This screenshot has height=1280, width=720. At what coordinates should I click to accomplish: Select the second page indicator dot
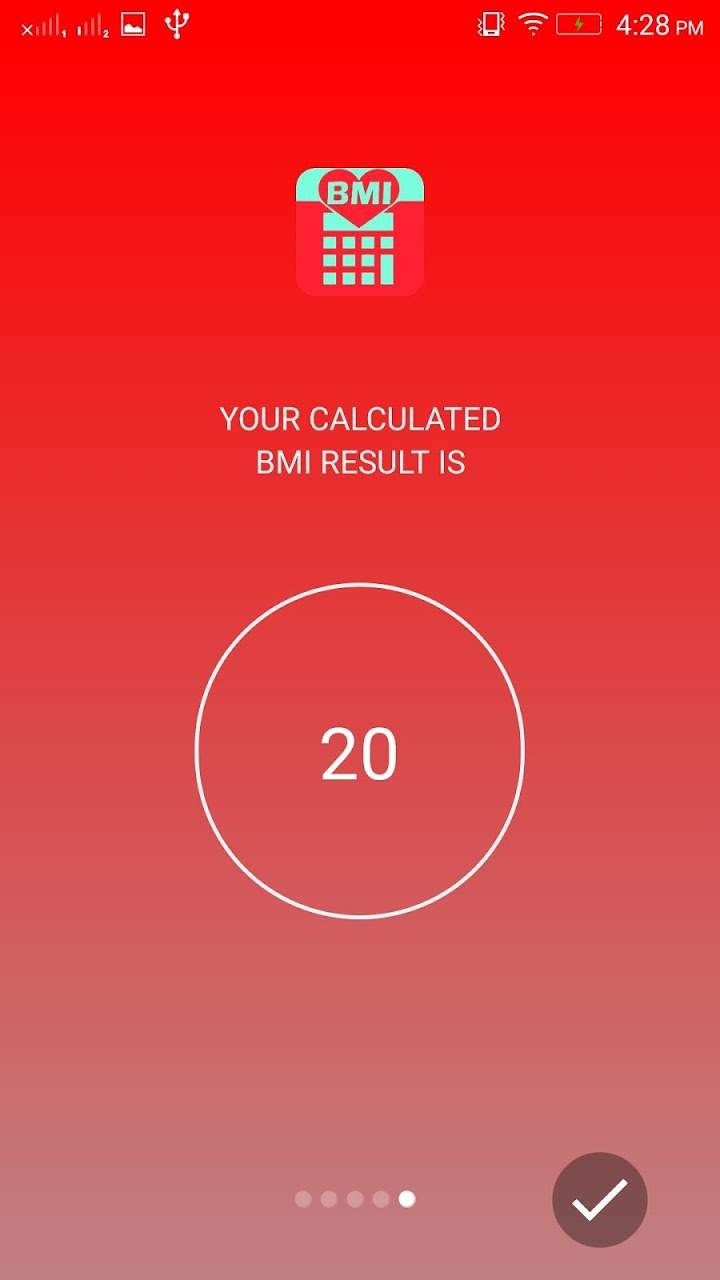click(327, 1198)
